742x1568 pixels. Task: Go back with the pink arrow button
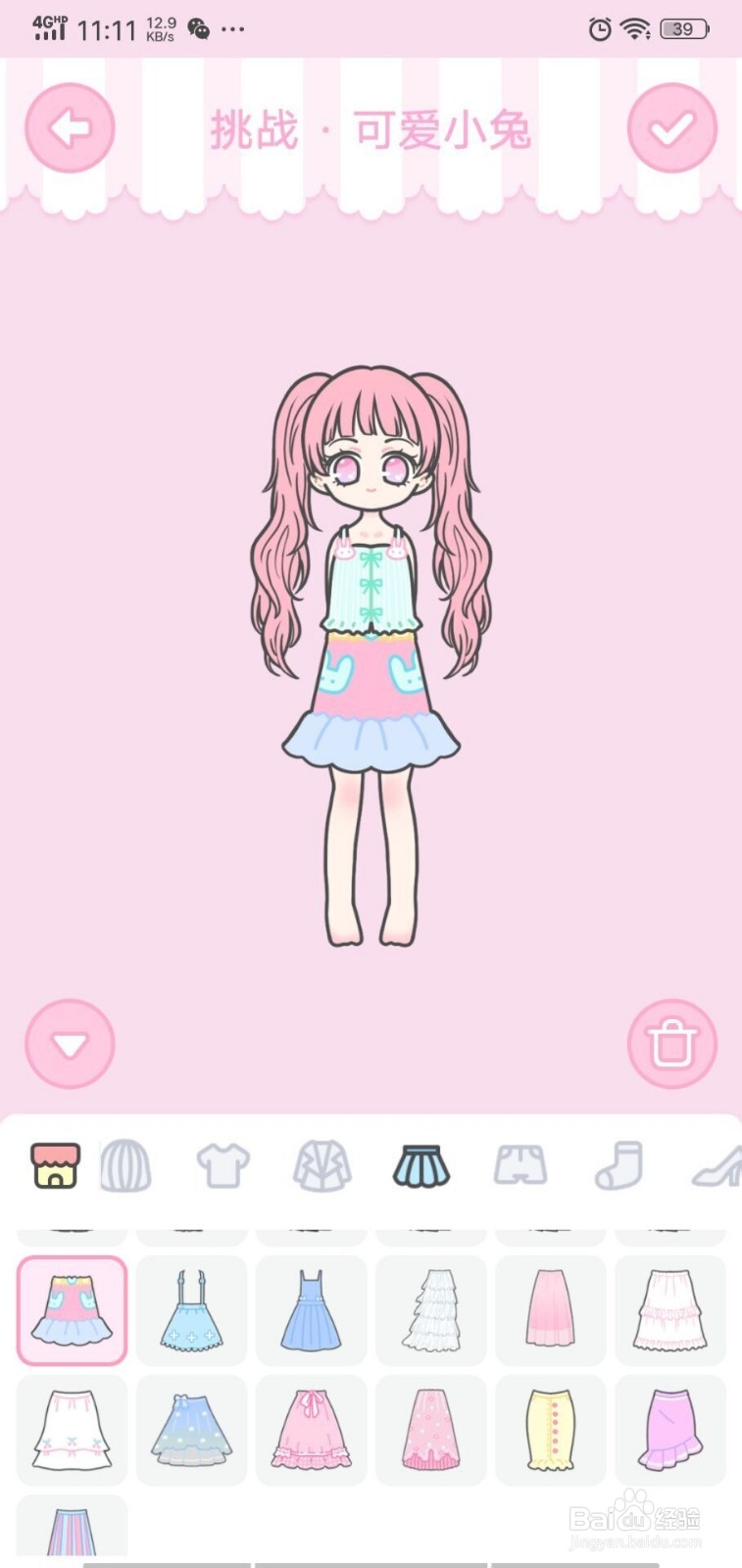(x=70, y=128)
